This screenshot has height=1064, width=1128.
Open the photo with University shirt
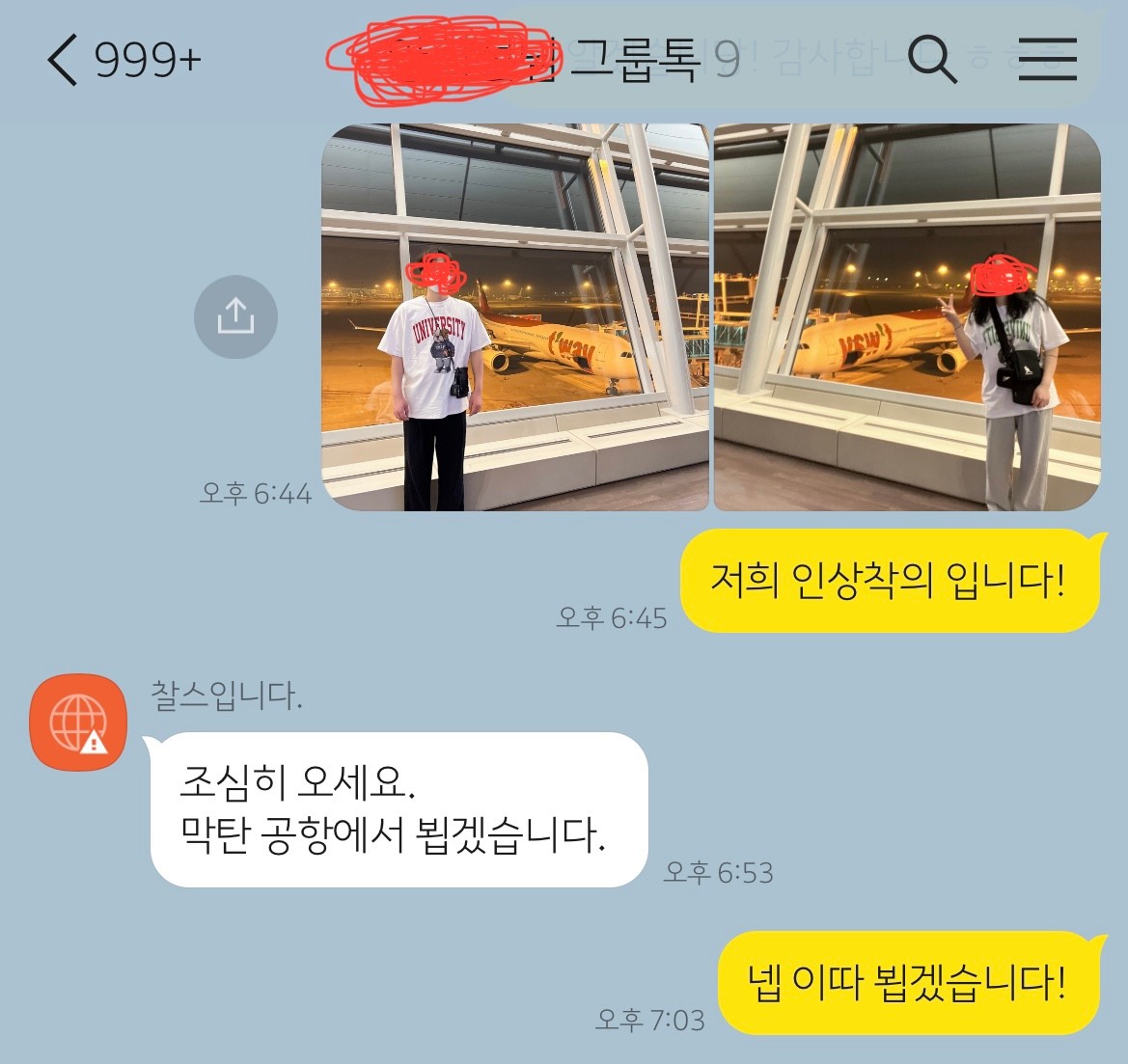pos(514,317)
